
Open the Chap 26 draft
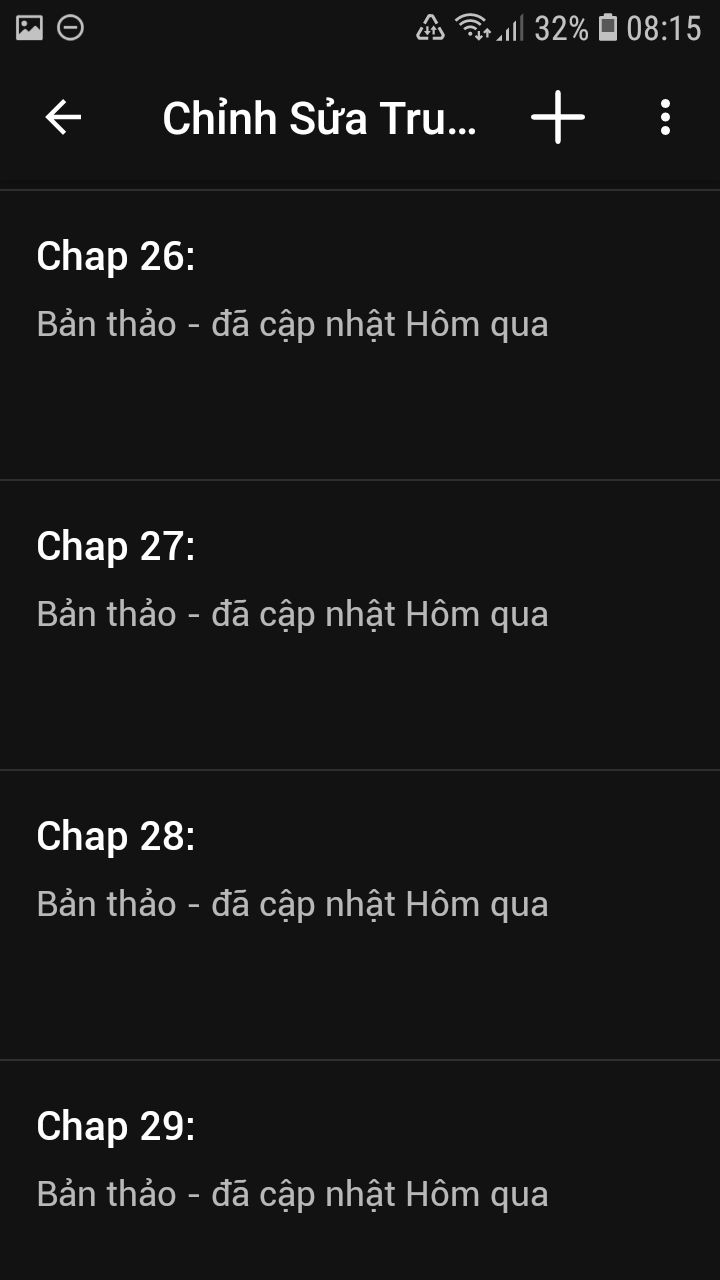[x=360, y=335]
